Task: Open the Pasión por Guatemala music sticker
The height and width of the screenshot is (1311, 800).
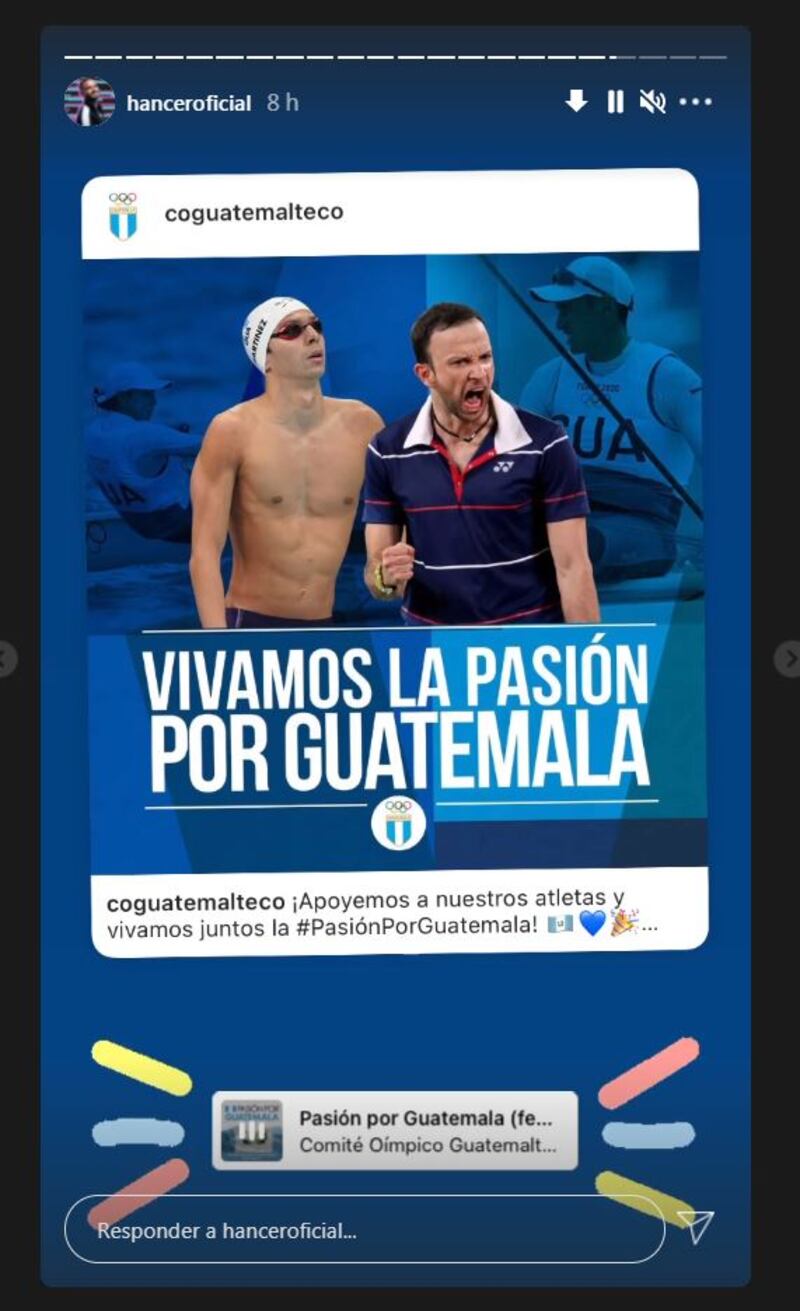Action: click(394, 1130)
